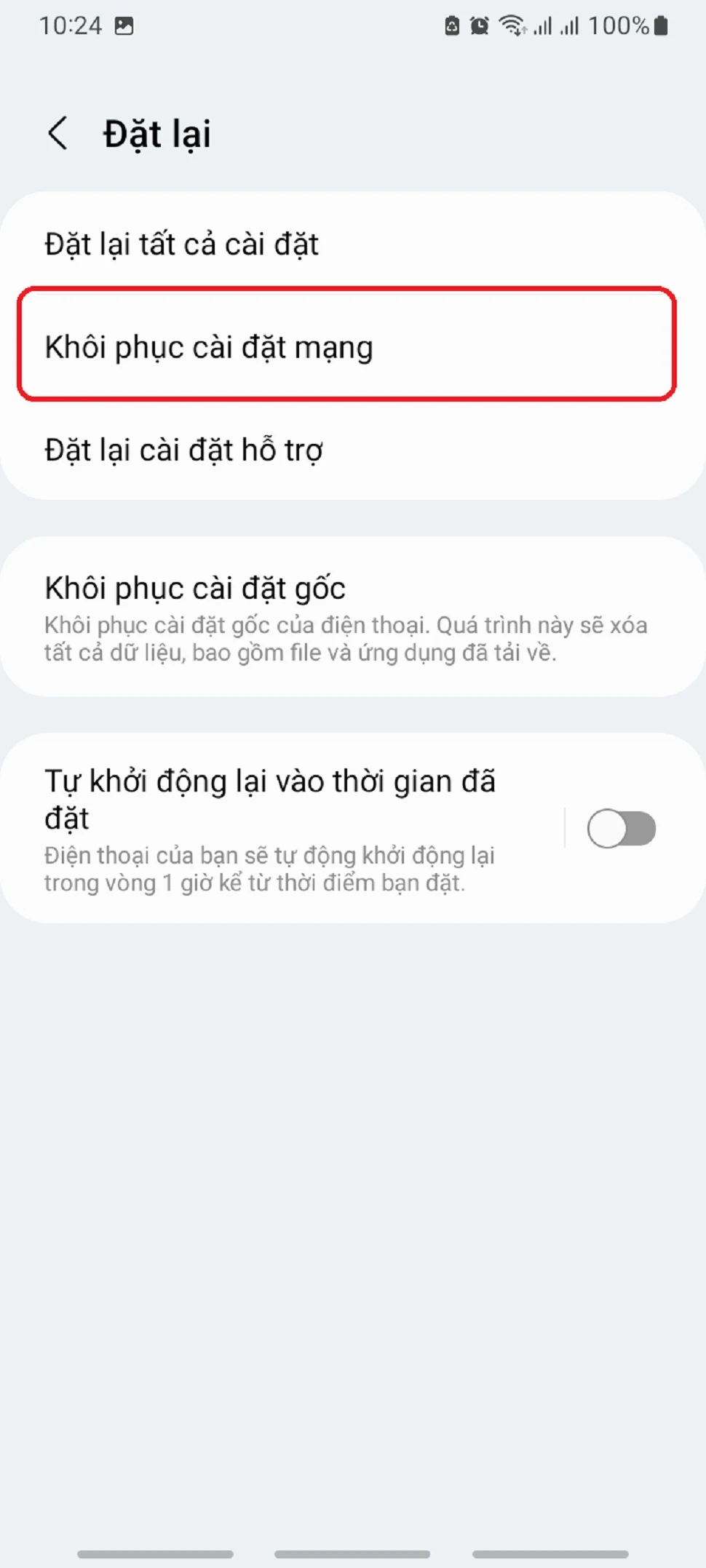Tap the alarm clock status bar icon

pyautogui.click(x=478, y=25)
